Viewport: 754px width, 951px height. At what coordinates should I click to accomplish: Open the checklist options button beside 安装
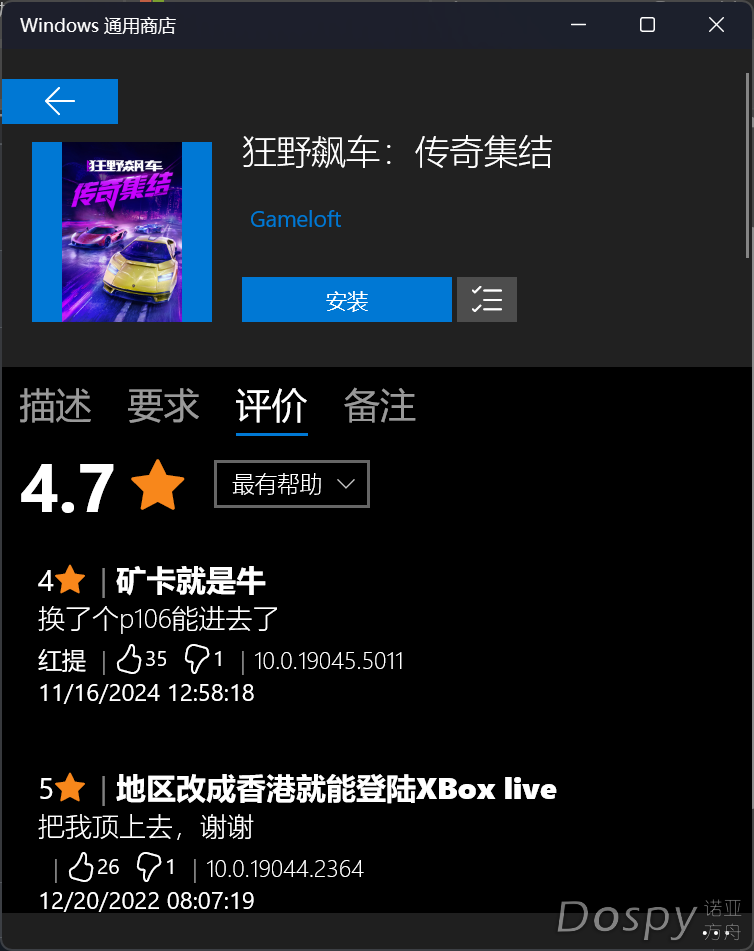coord(487,300)
